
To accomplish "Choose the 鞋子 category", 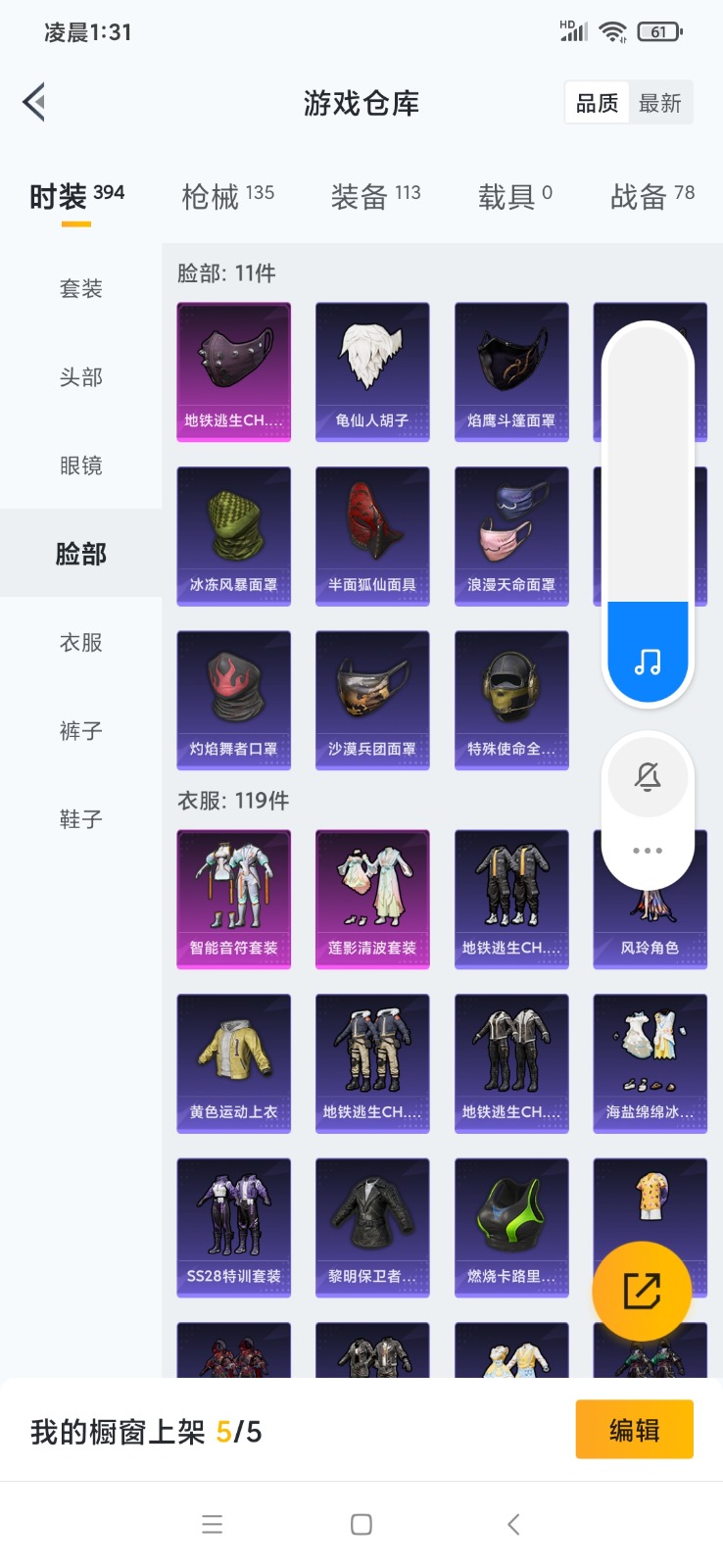I will pos(80,819).
